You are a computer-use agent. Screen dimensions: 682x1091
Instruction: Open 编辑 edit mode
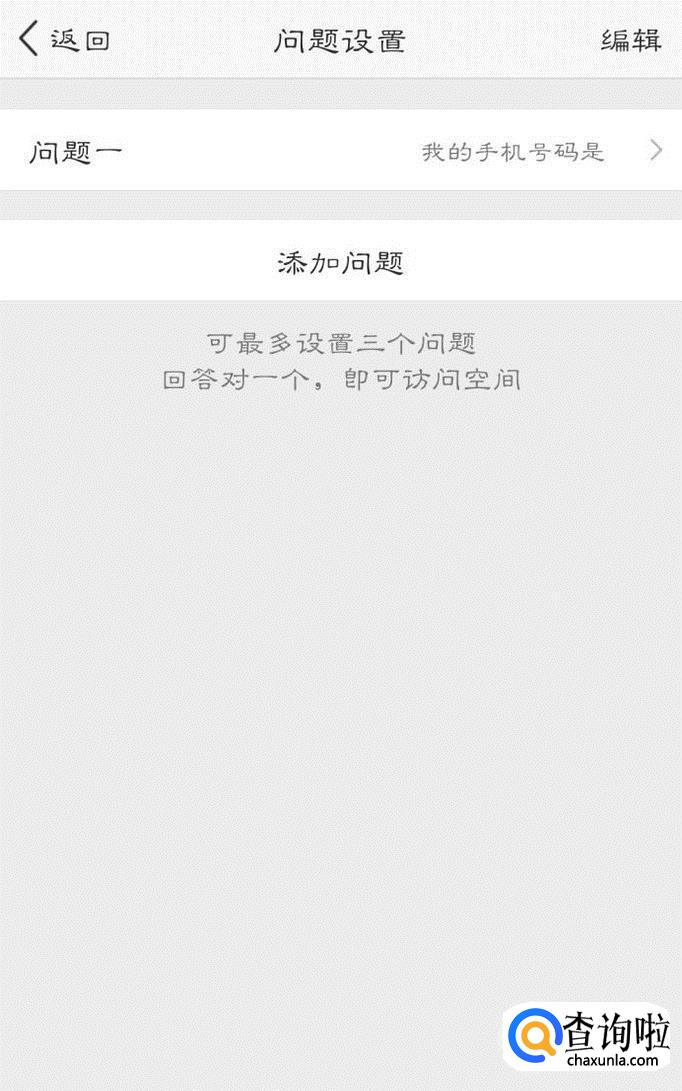click(631, 40)
